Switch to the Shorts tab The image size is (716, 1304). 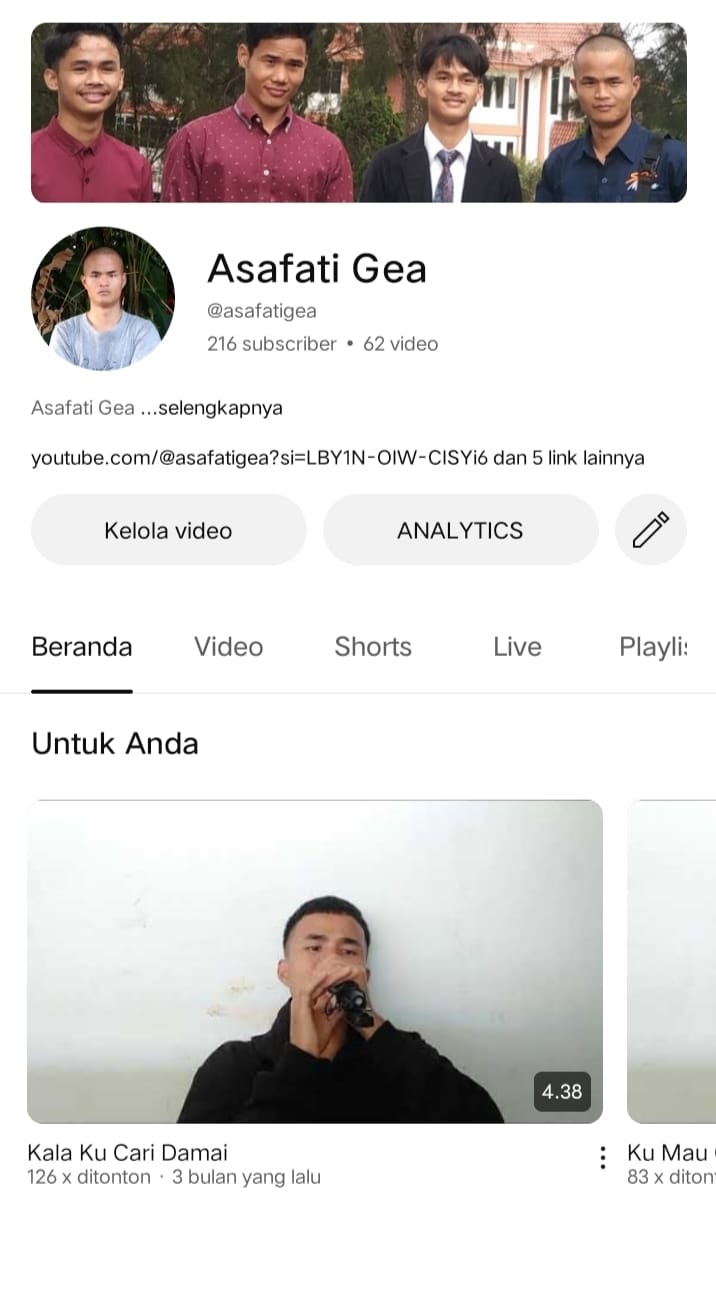coord(373,647)
